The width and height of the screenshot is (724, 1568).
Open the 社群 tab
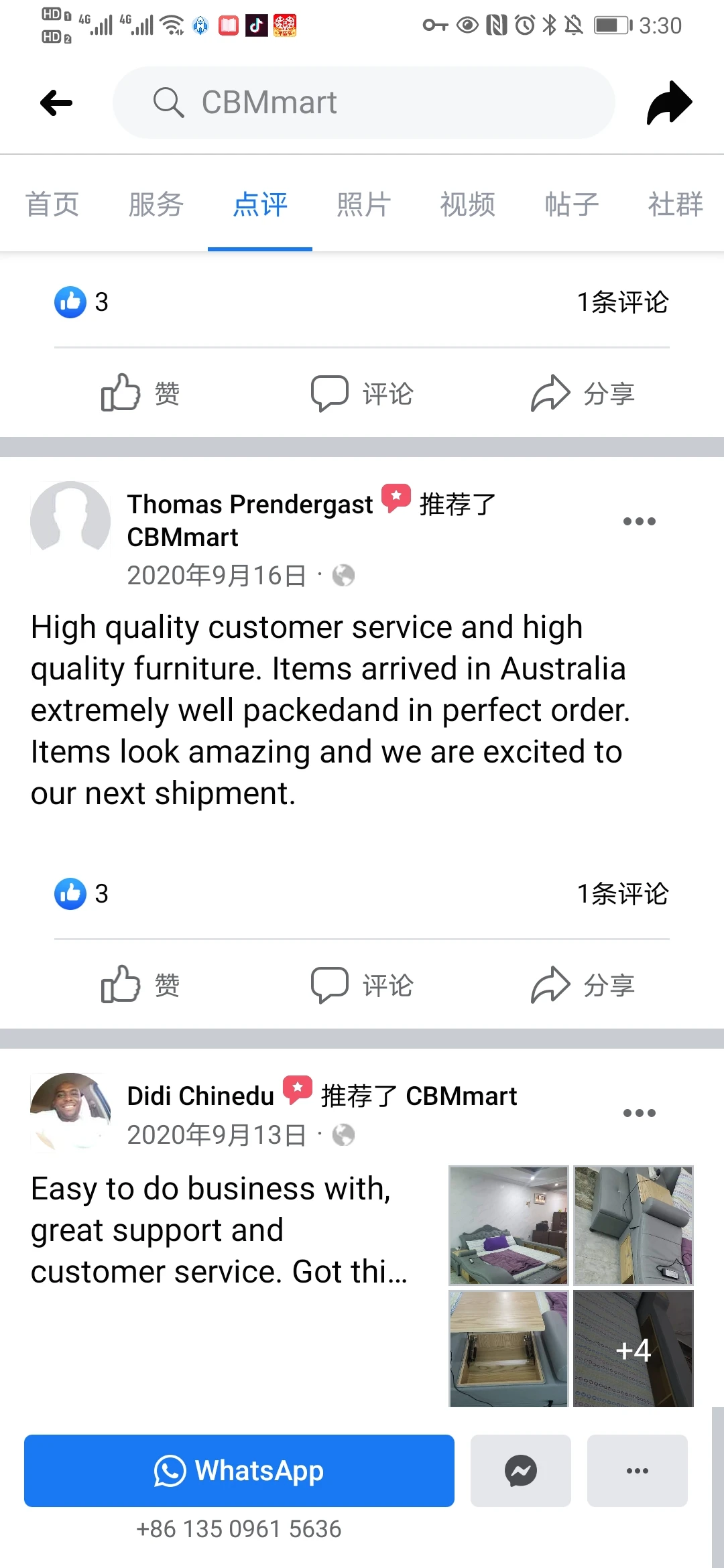(x=676, y=204)
